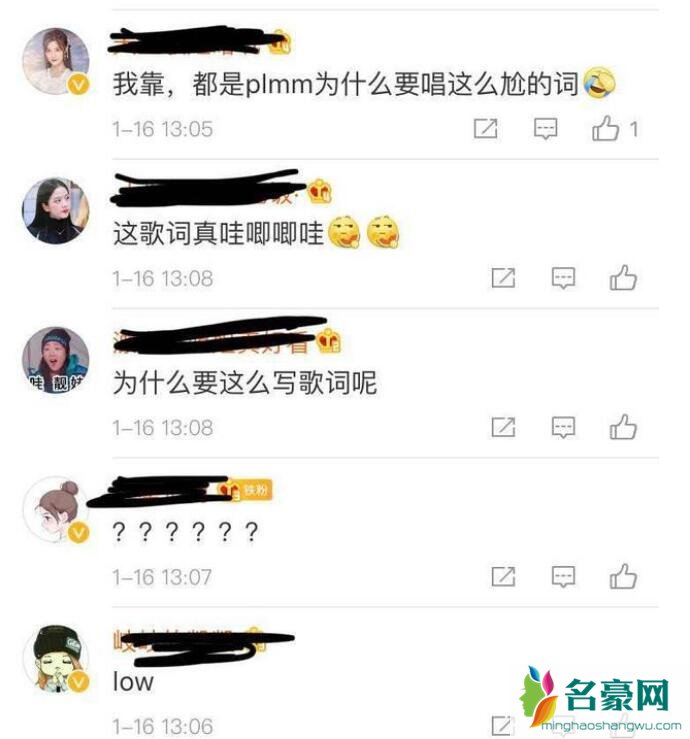Repost the "??????" comment
Image resolution: width=690 pixels, height=739 pixels.
tap(504, 576)
